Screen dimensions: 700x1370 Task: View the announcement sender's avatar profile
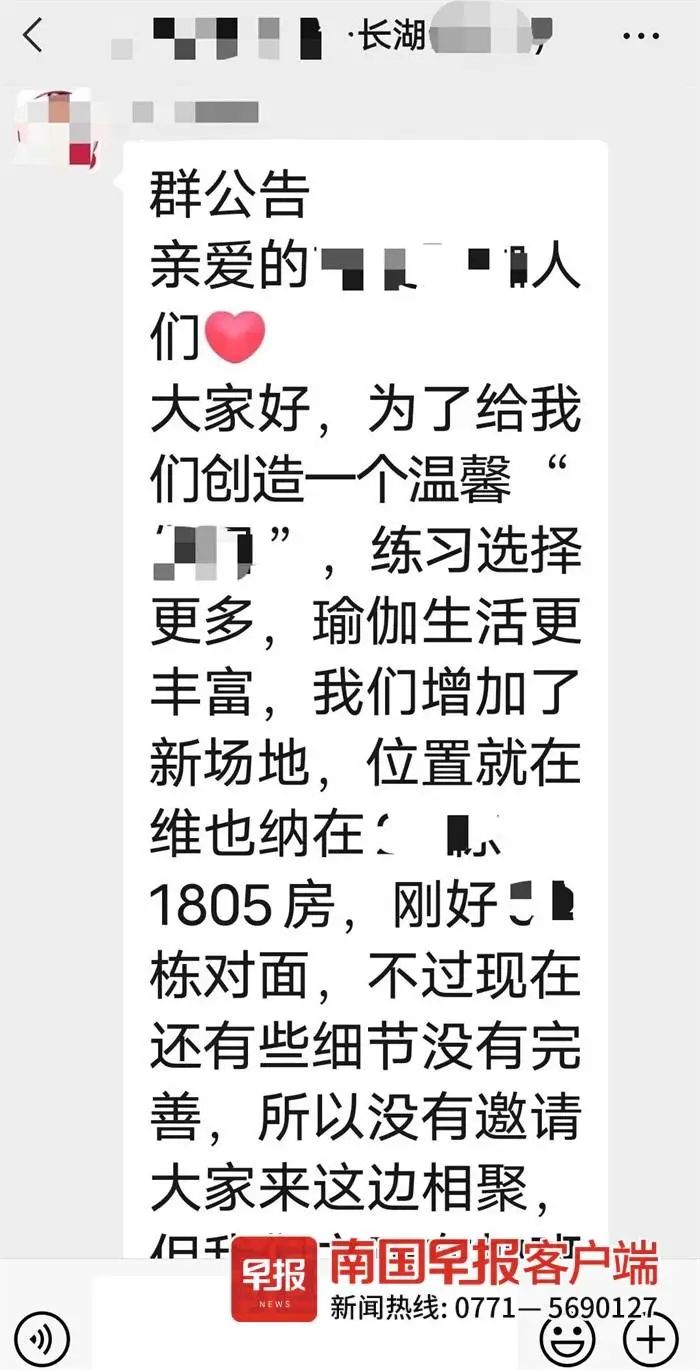tap(54, 128)
